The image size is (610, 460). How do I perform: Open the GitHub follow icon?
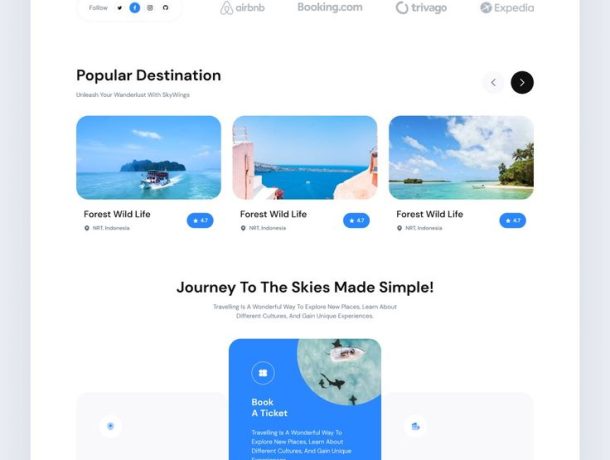click(x=166, y=7)
